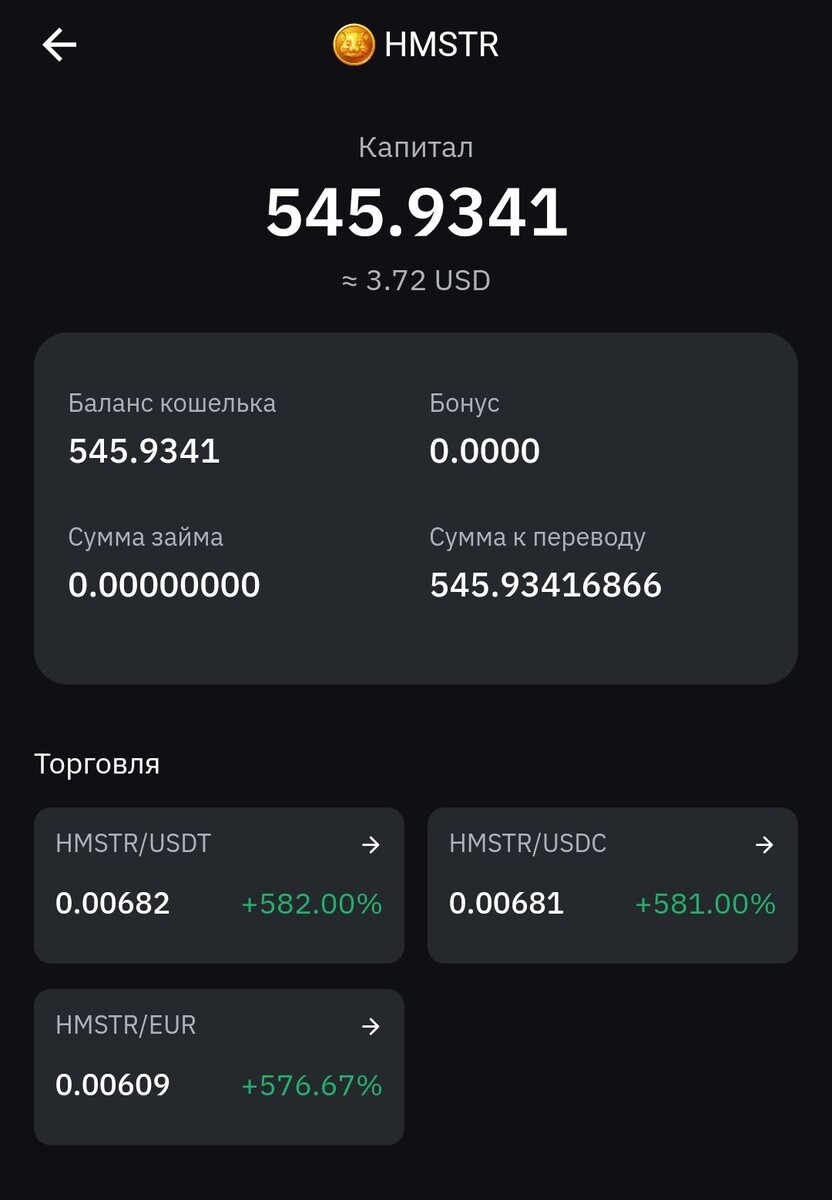The height and width of the screenshot is (1200, 832).
Task: Click the green +576.67% change indicator
Action: click(x=313, y=1084)
